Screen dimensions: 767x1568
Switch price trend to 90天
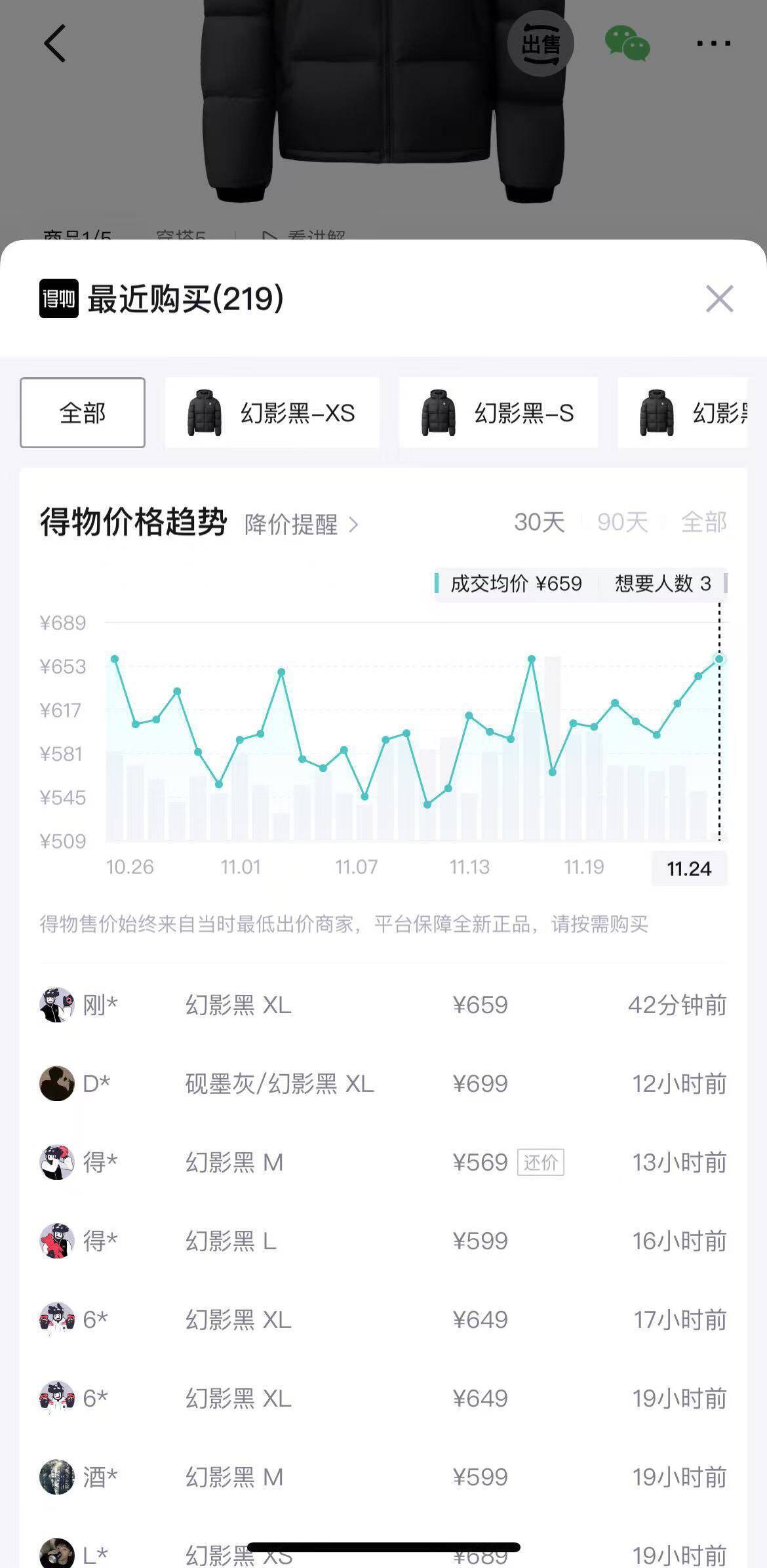coord(622,523)
